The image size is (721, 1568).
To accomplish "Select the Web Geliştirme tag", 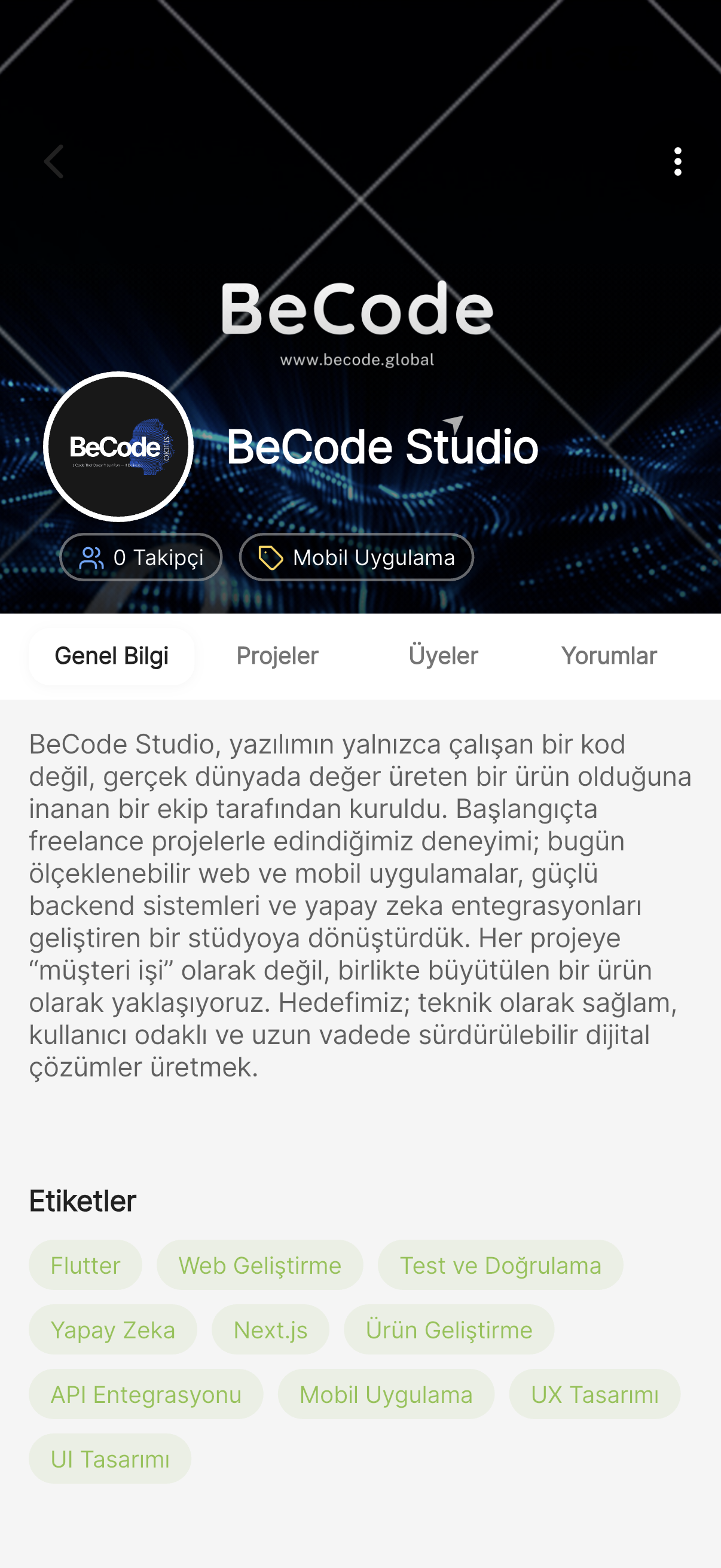I will [260, 1265].
